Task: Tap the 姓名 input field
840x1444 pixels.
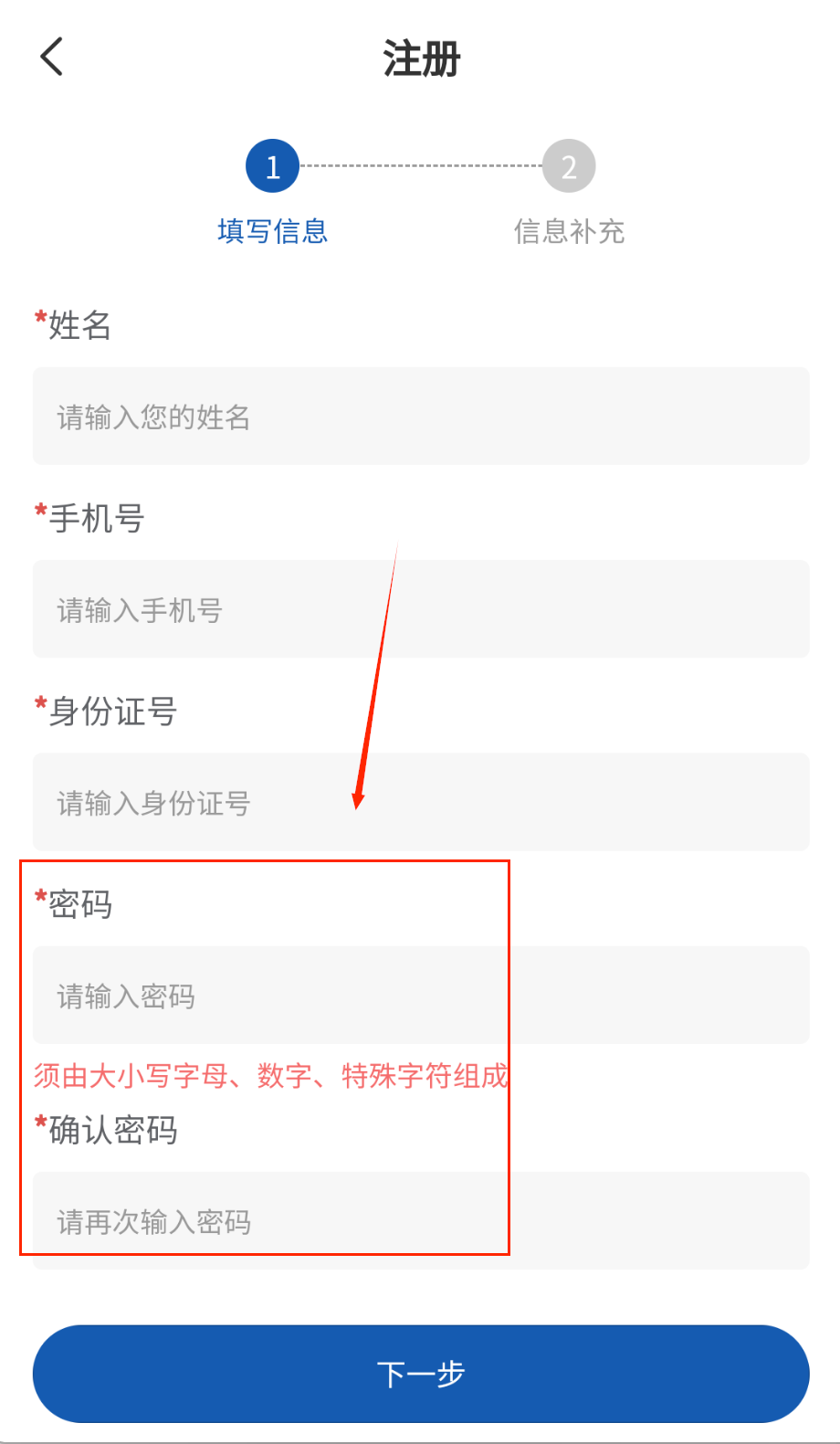Action: [420, 416]
